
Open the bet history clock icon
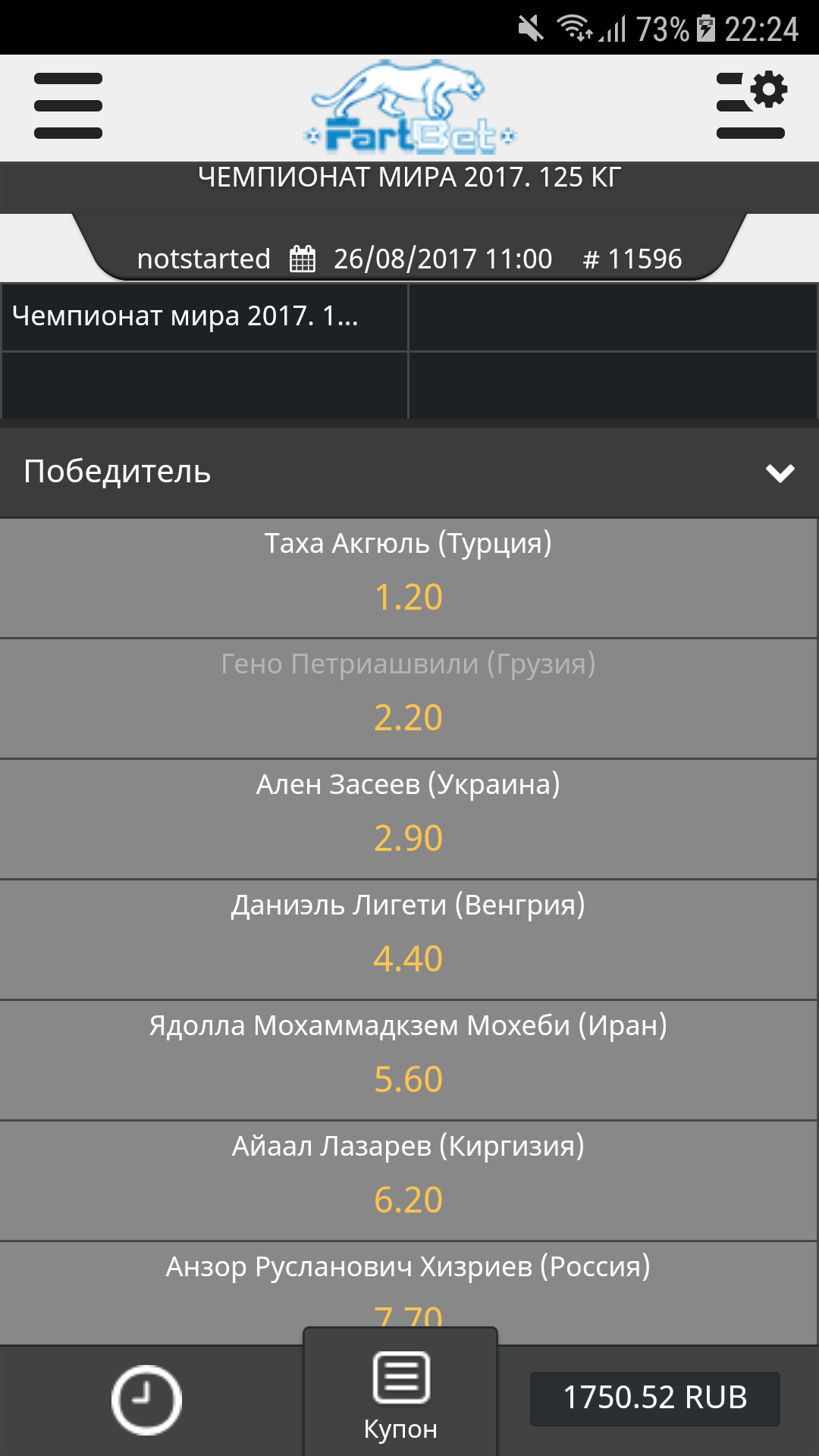[x=146, y=1399]
